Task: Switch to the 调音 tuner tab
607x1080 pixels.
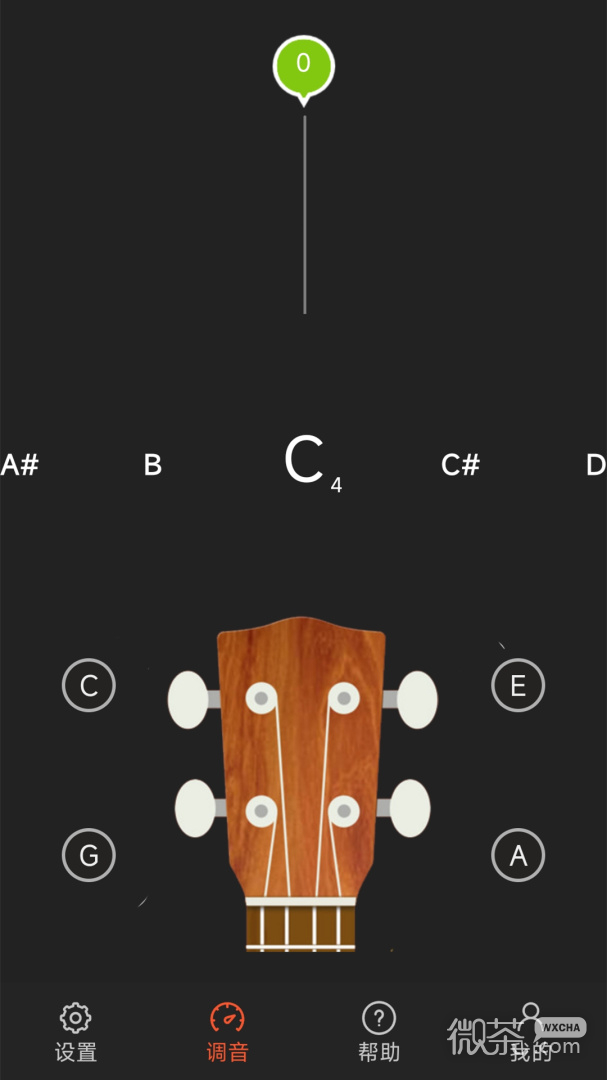Action: pyautogui.click(x=227, y=1033)
